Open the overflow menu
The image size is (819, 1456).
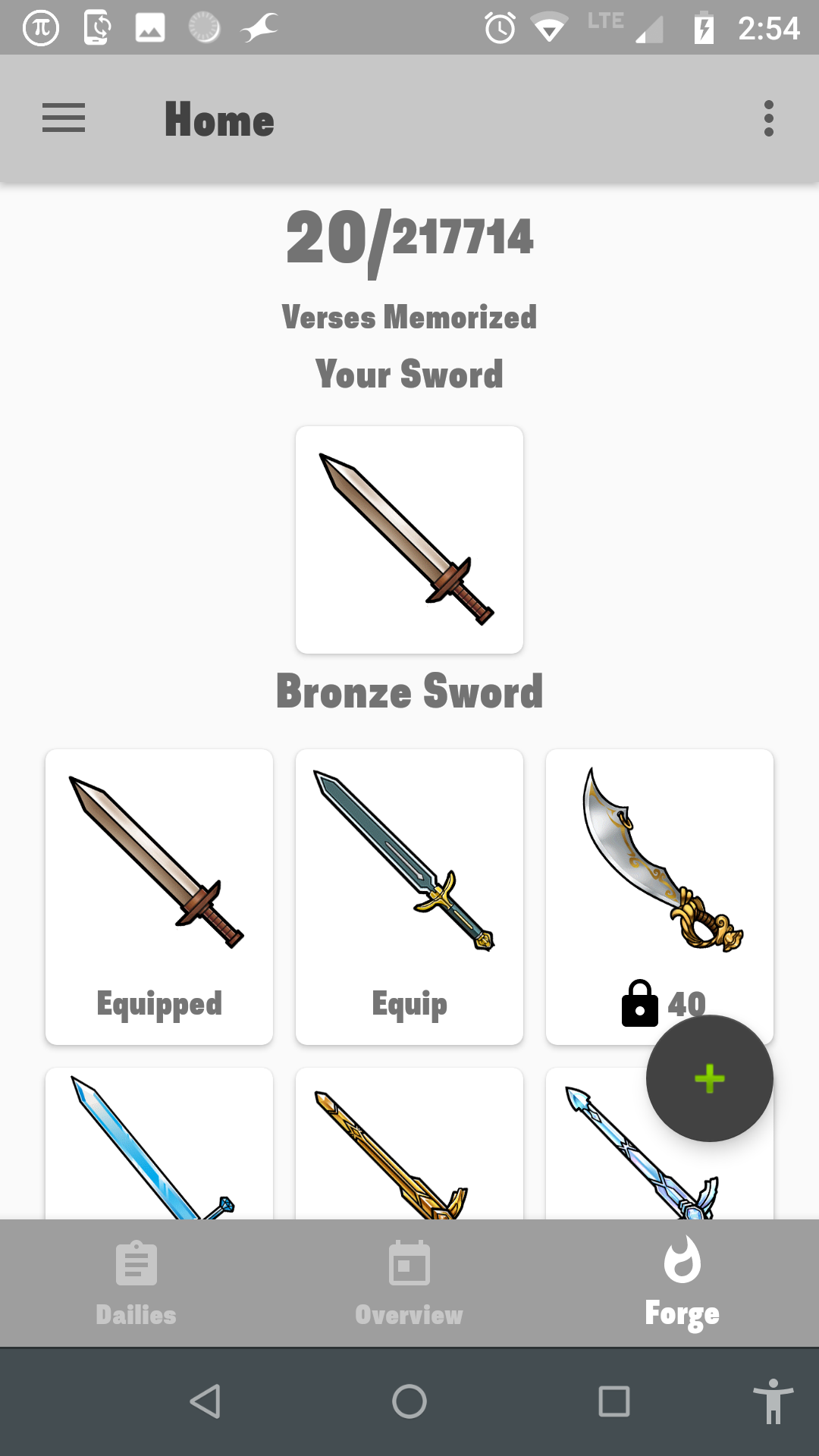[x=768, y=118]
